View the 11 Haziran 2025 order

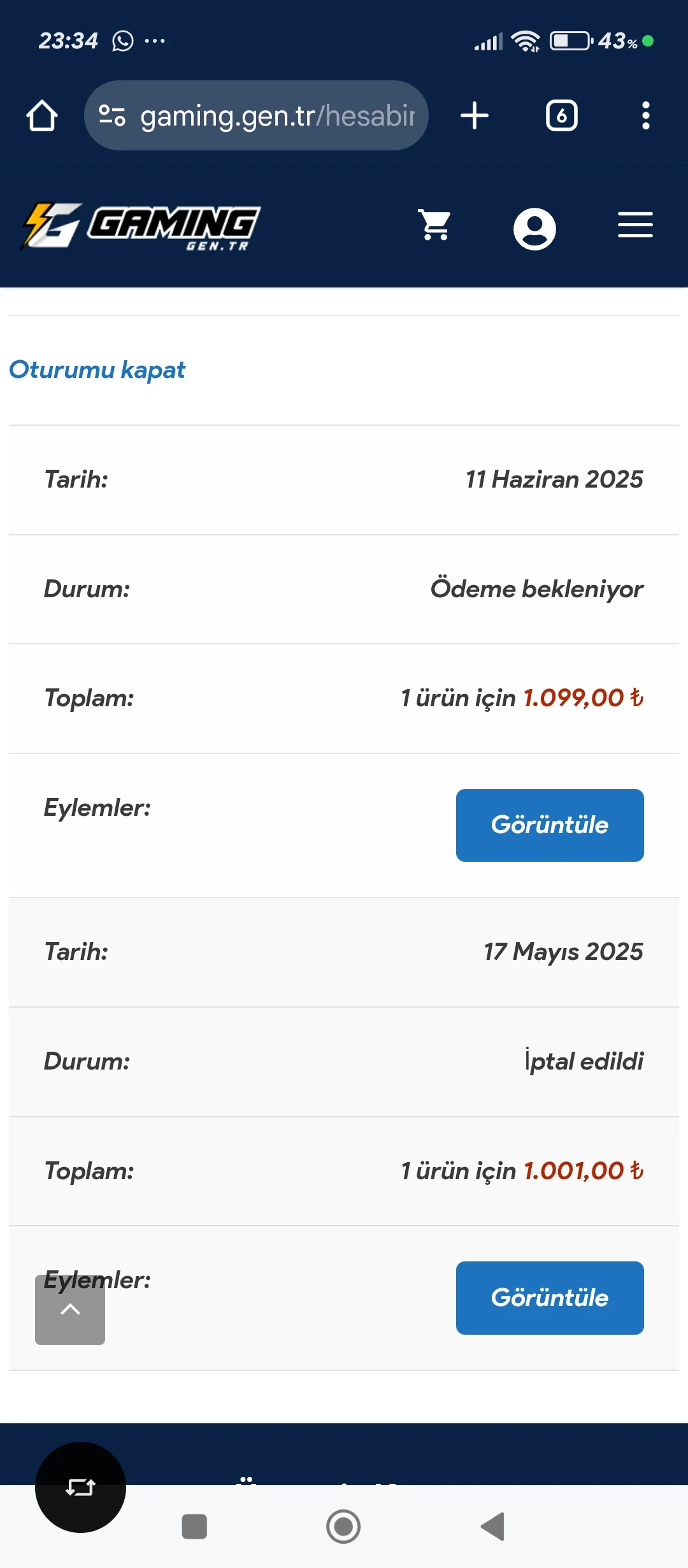coord(549,825)
